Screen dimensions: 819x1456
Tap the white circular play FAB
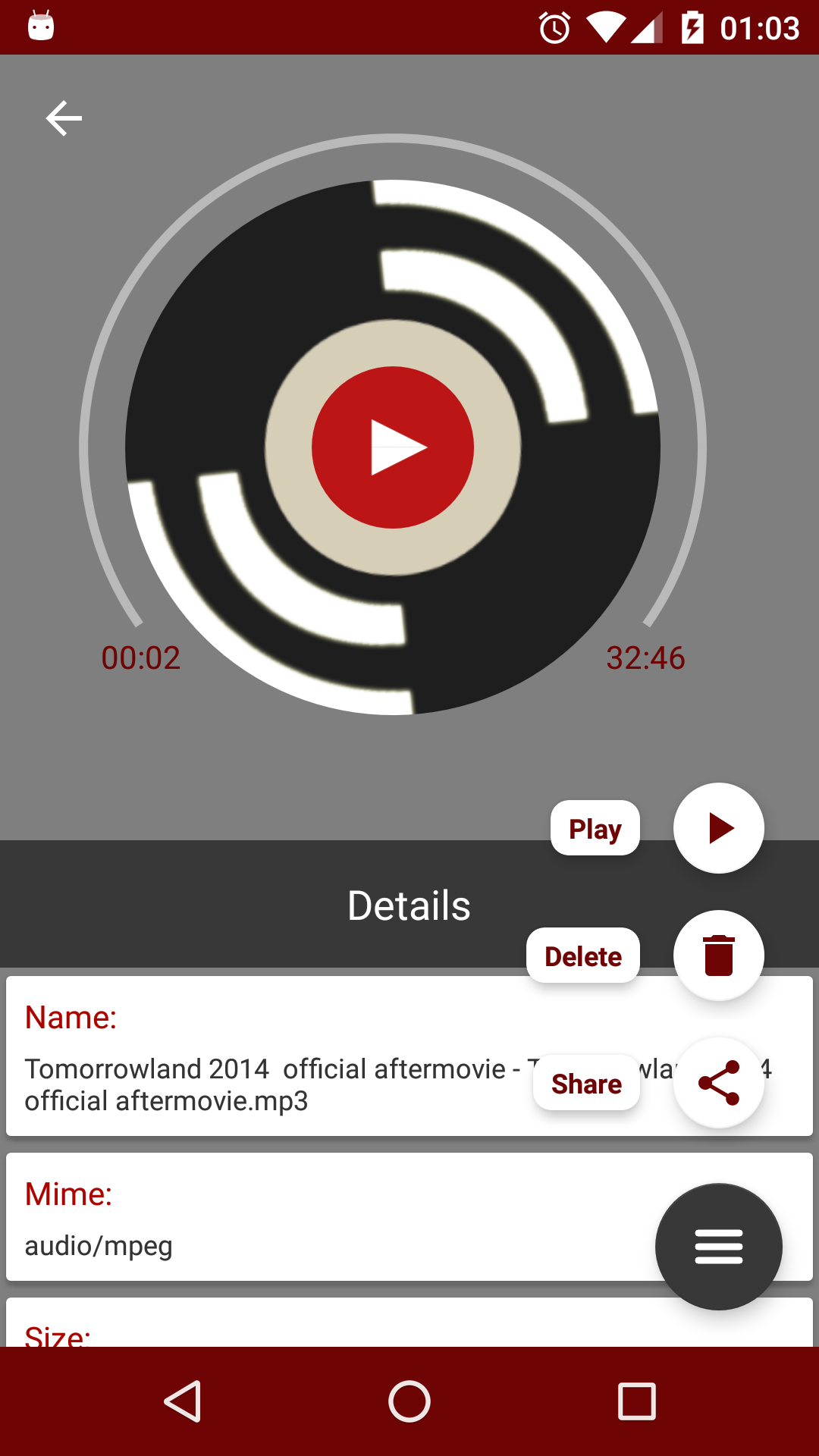click(718, 829)
